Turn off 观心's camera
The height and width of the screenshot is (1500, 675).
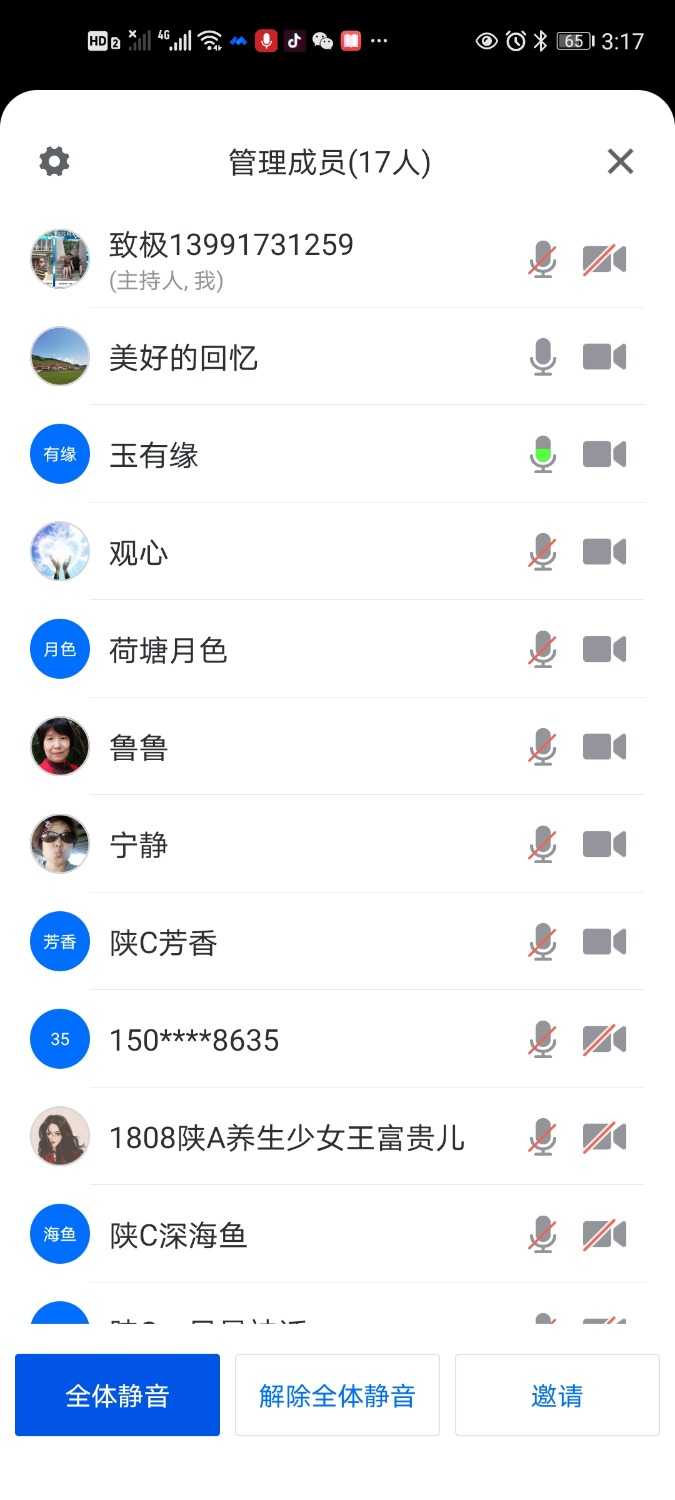coord(604,552)
